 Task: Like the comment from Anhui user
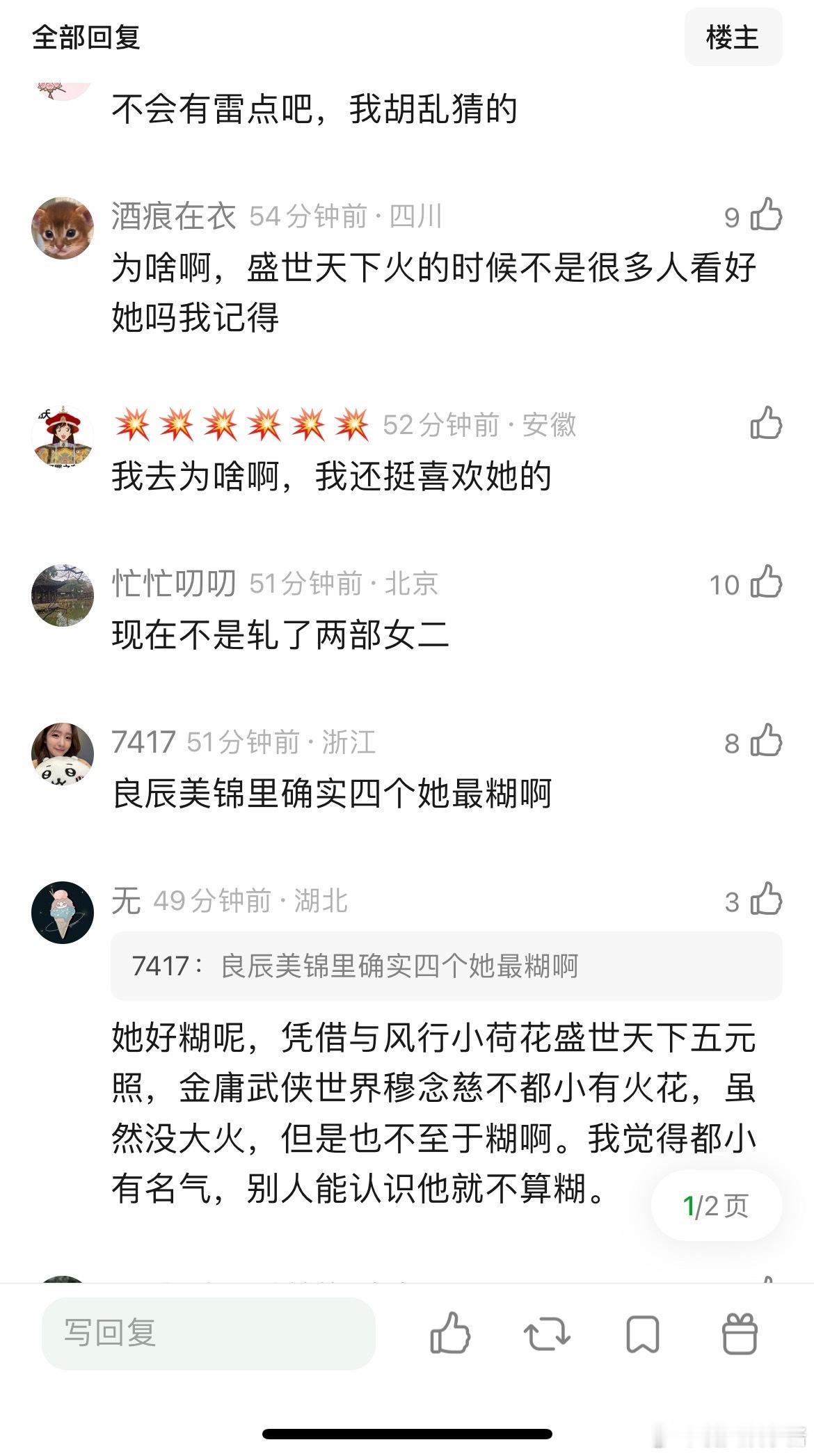(x=766, y=423)
